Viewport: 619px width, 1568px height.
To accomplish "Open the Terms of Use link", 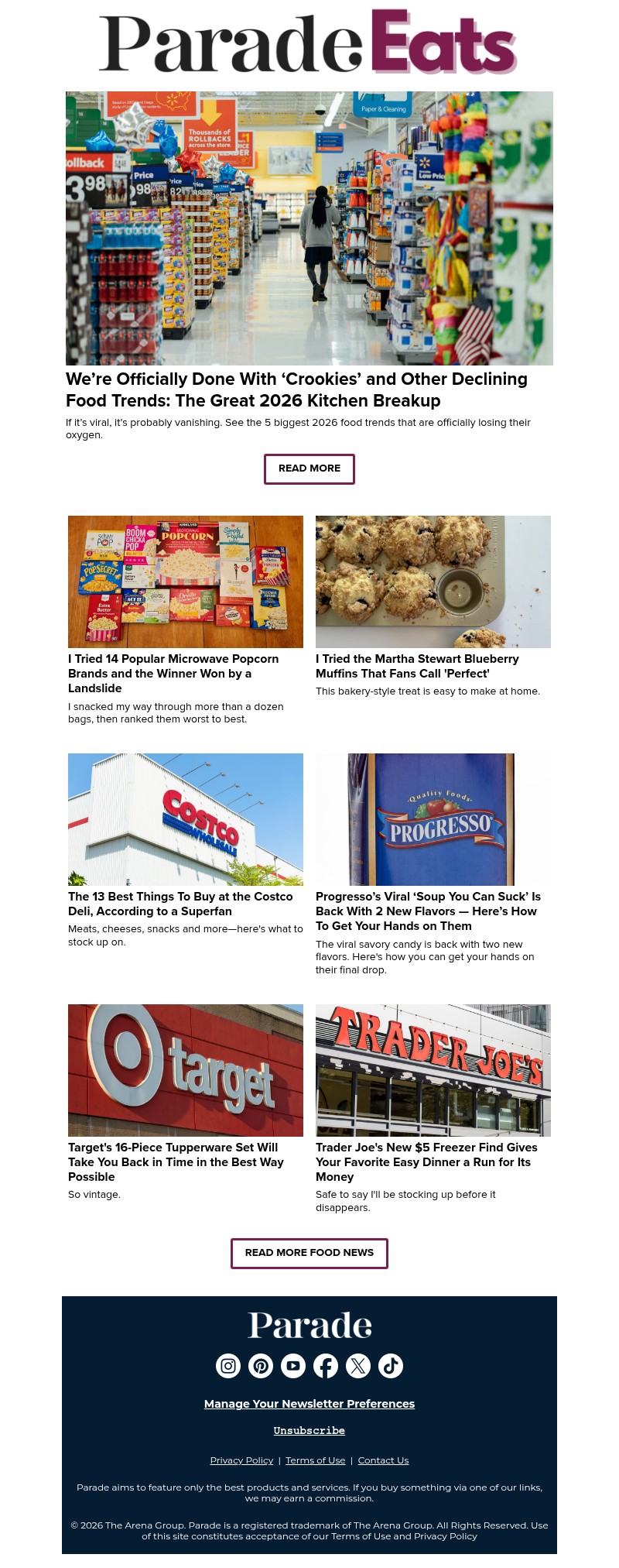I will point(315,1460).
